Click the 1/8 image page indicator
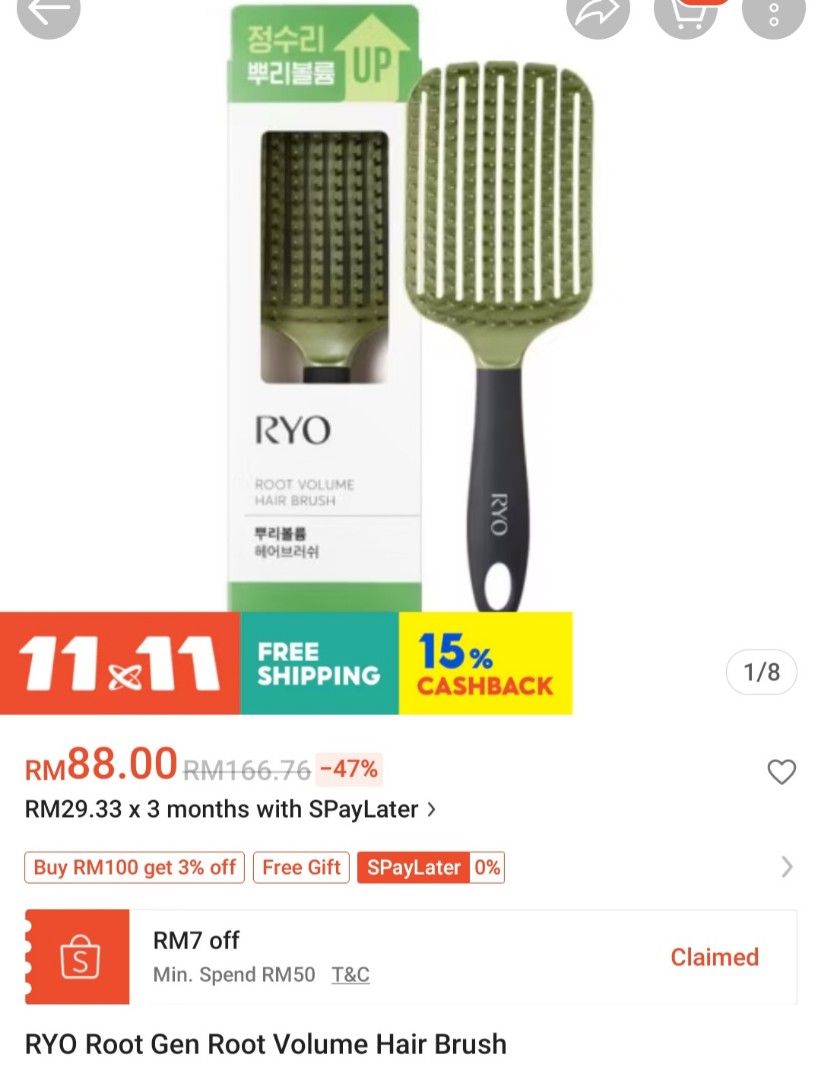 pos(761,673)
